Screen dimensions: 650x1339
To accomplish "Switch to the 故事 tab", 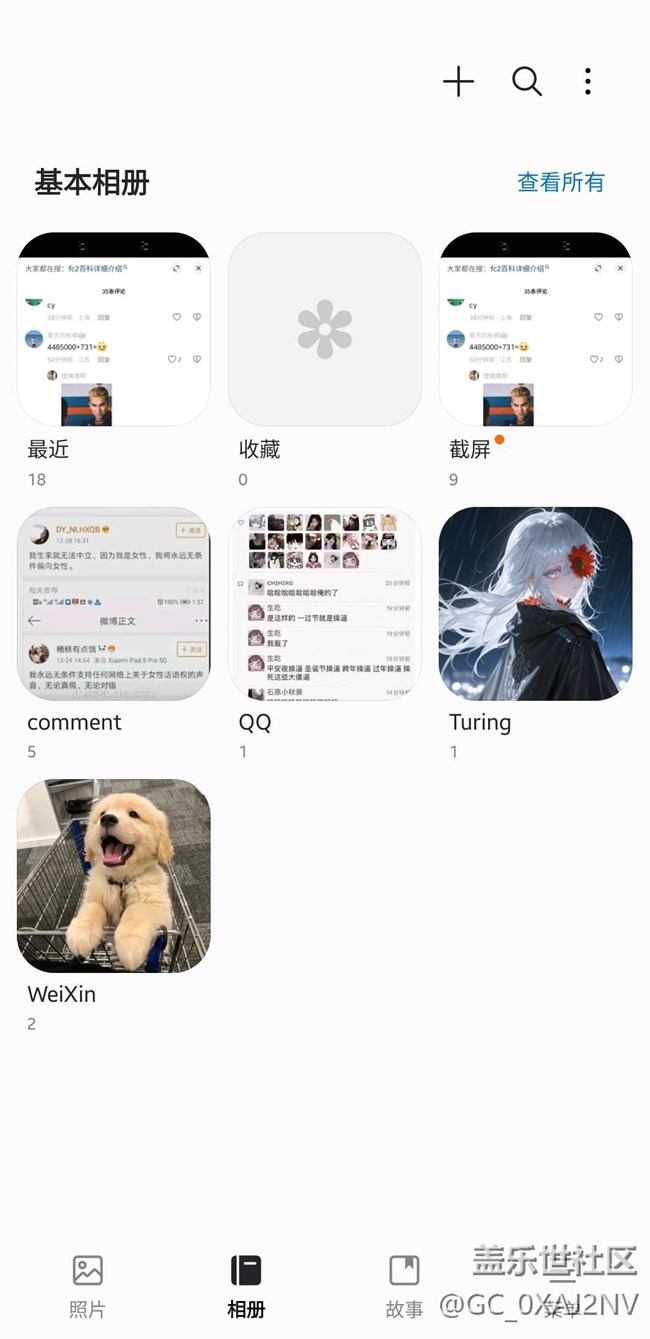I will point(404,1286).
